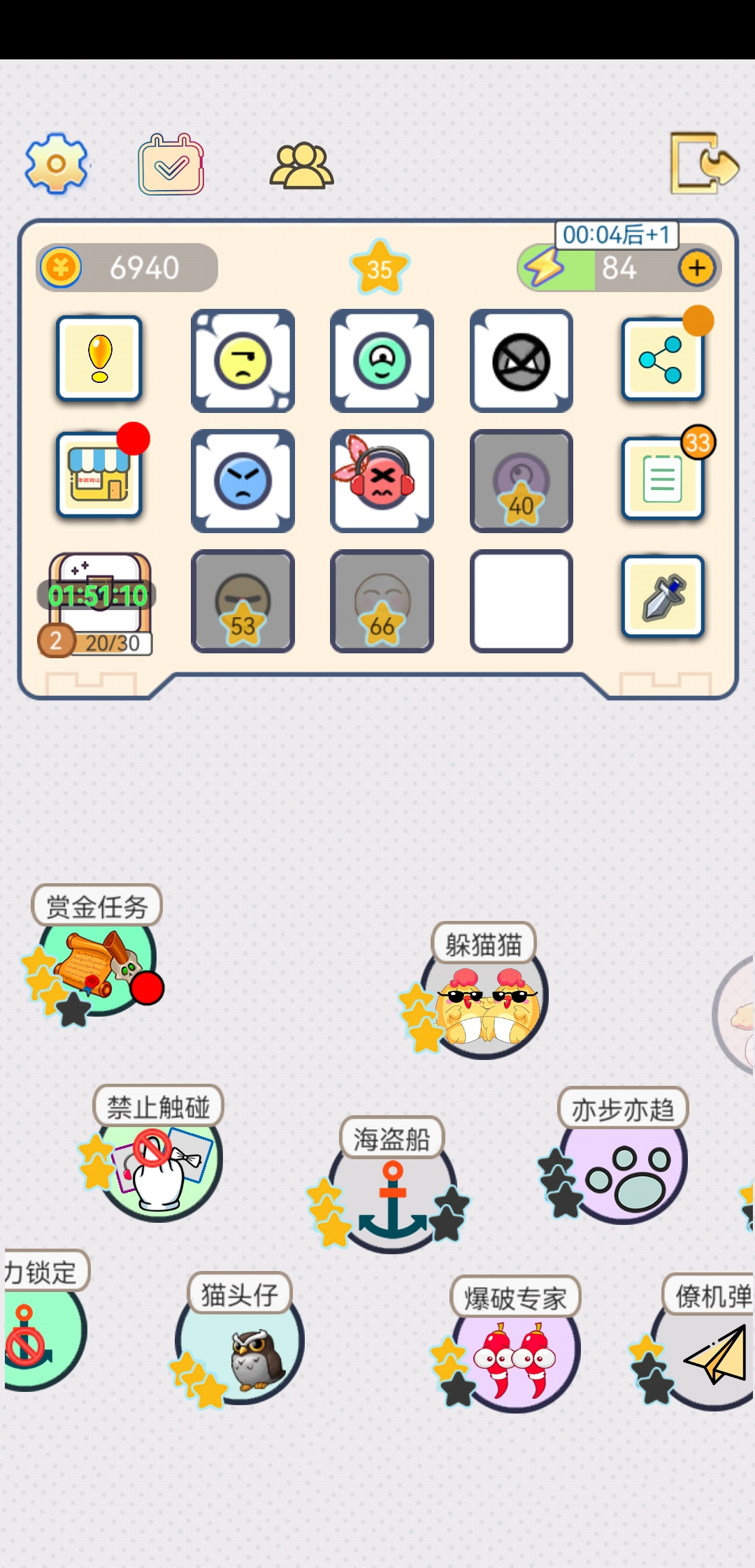Start the 躲猫猫 level
The width and height of the screenshot is (755, 1568).
pos(484,999)
